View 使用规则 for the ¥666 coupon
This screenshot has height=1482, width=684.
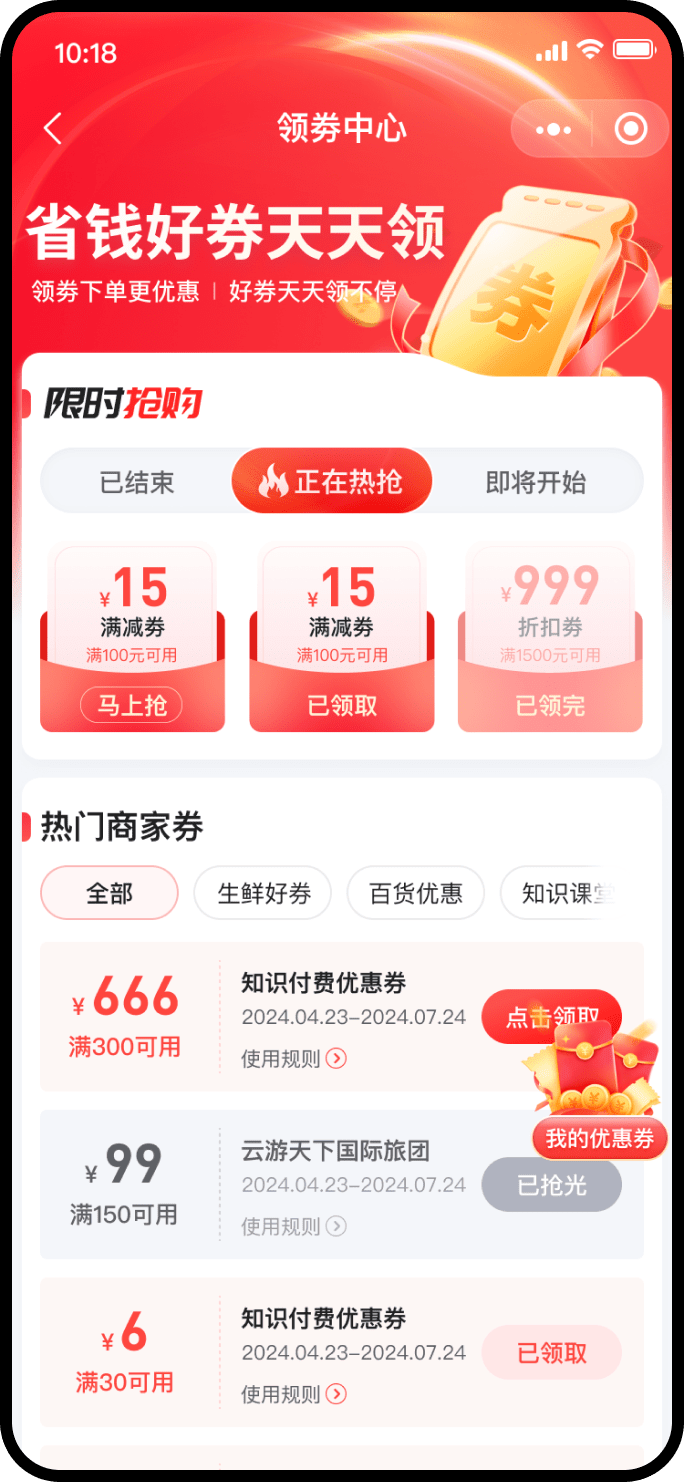(293, 1058)
